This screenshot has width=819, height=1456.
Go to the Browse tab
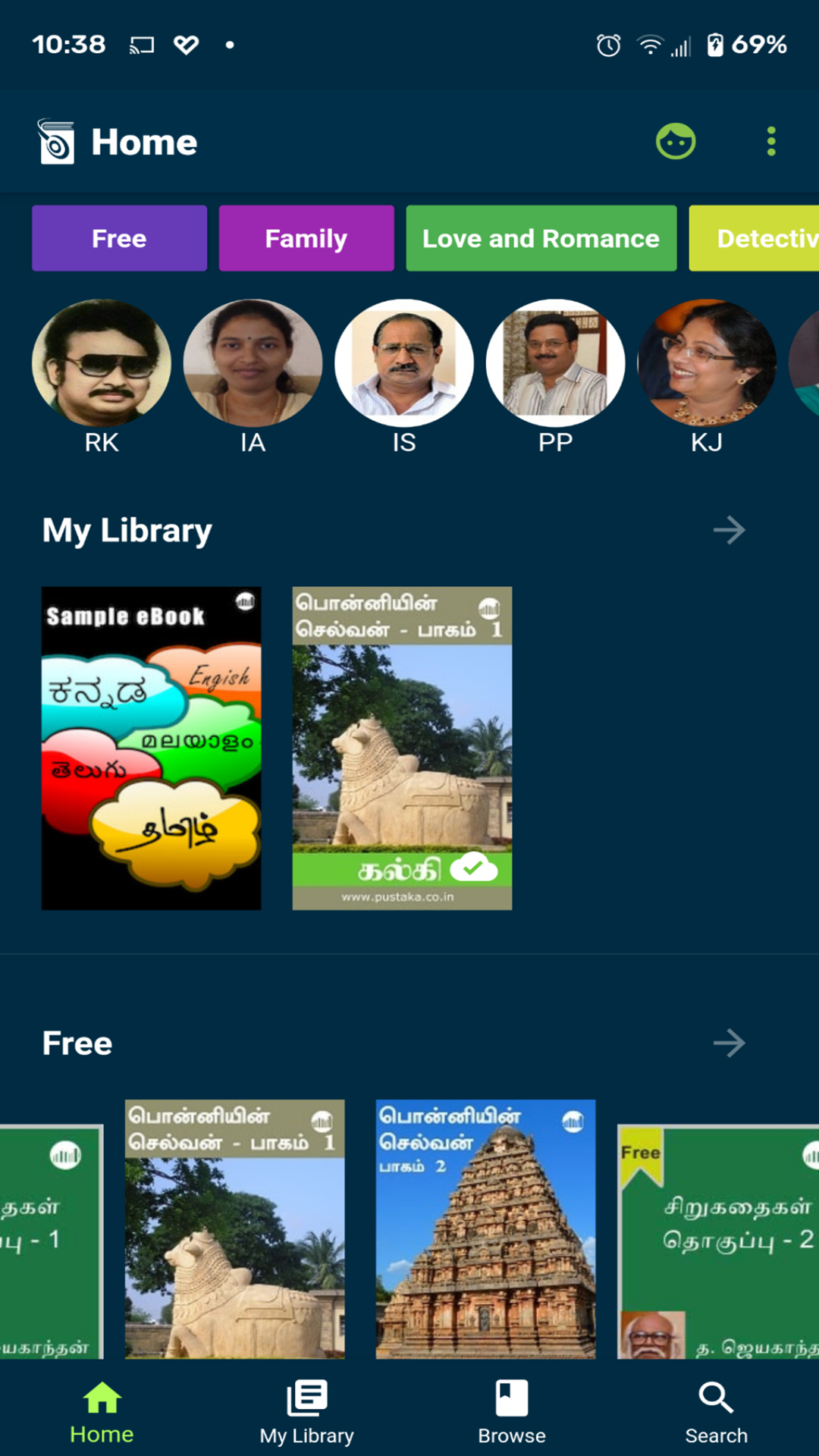tap(511, 1412)
